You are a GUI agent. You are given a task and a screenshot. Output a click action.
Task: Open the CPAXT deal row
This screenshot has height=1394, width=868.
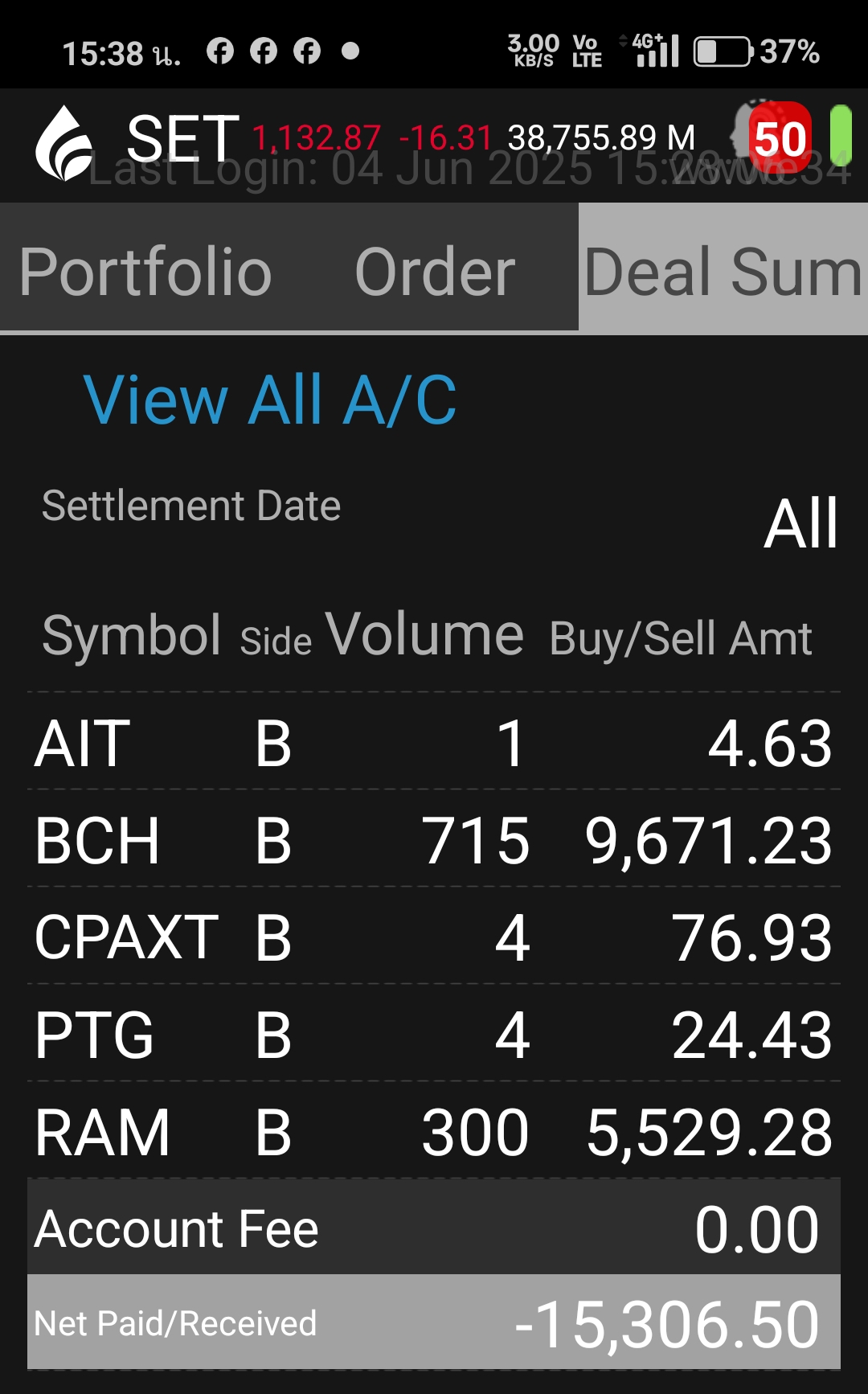434,937
